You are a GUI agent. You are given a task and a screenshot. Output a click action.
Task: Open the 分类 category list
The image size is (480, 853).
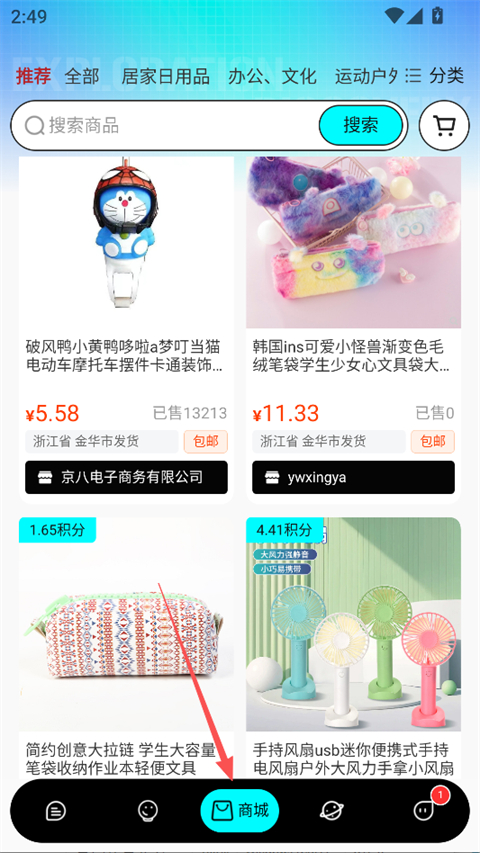435,76
